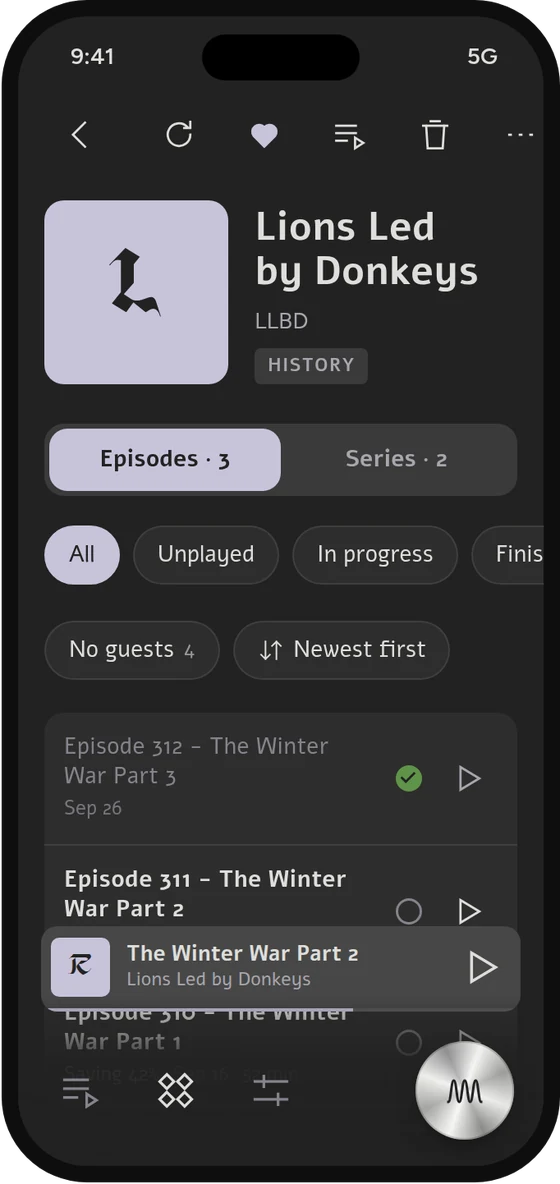Delete the podcast with the trash icon

(x=435, y=135)
